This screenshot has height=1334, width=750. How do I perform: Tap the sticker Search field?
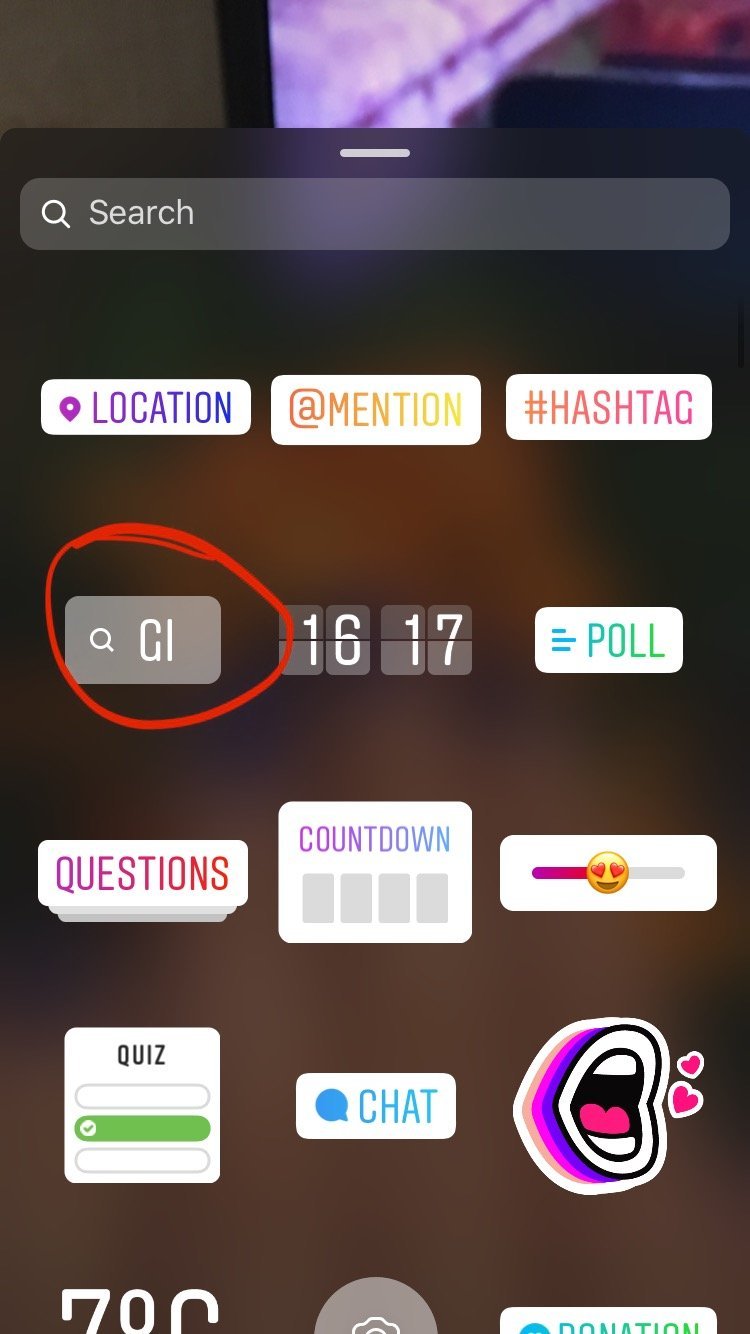coord(374,213)
